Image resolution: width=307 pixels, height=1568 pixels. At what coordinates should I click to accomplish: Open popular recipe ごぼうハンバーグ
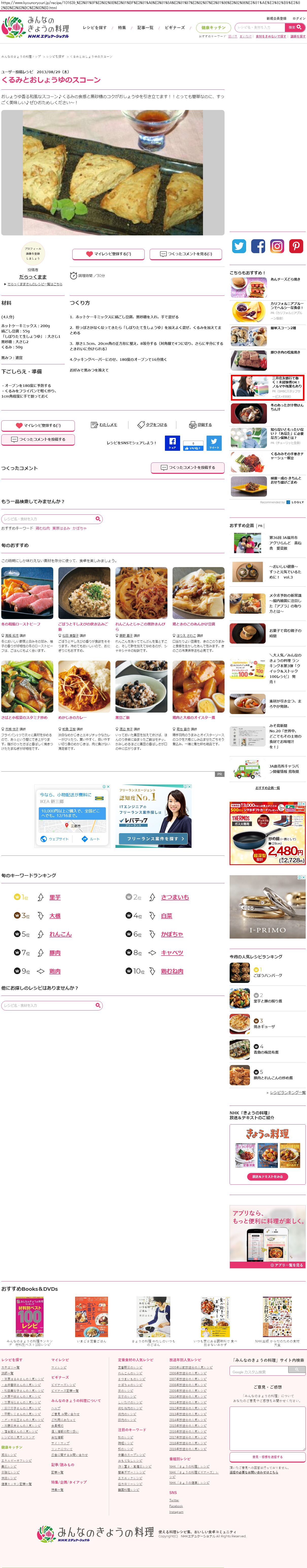click(267, 975)
